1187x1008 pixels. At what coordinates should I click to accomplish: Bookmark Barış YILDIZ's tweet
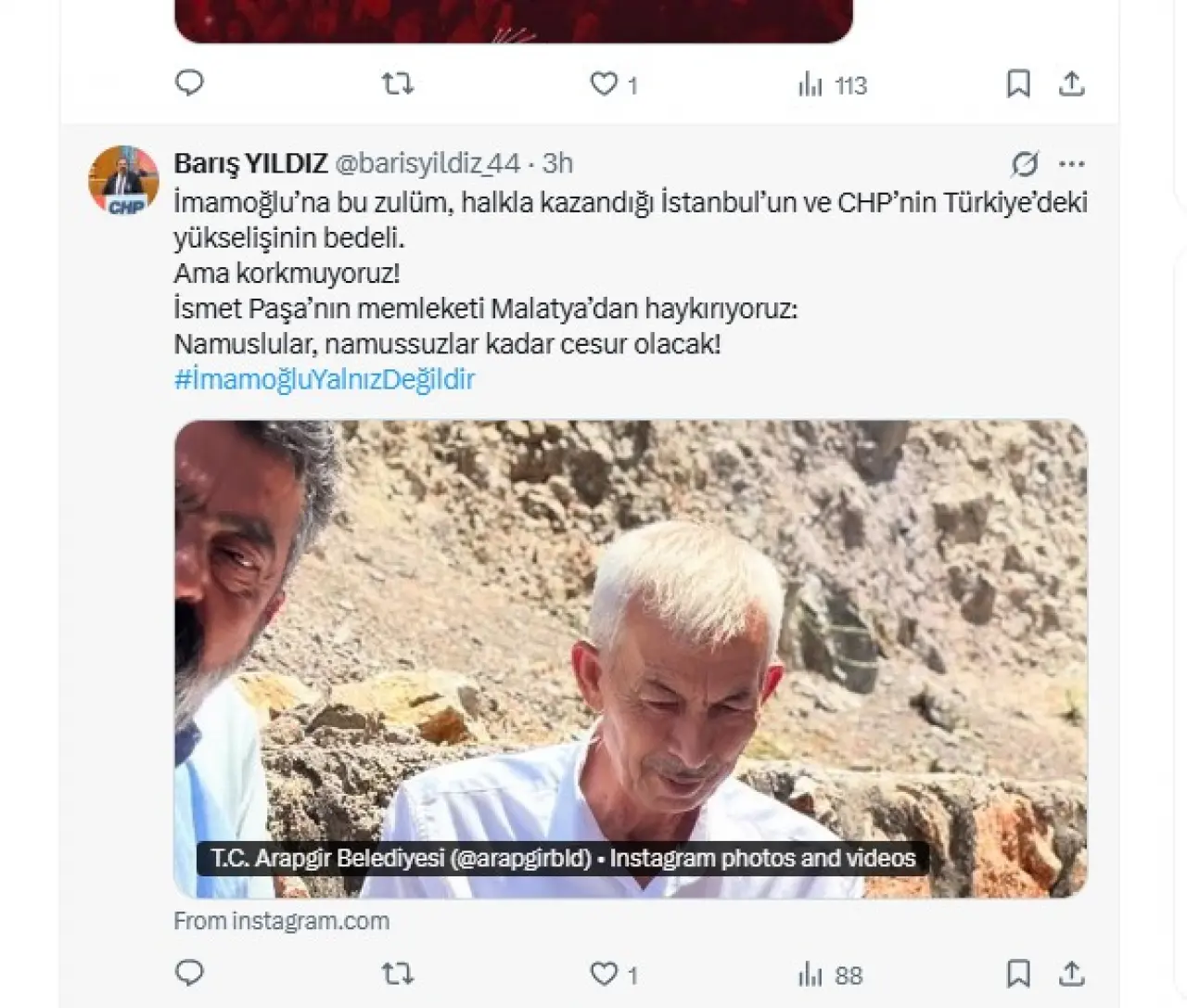1018,974
